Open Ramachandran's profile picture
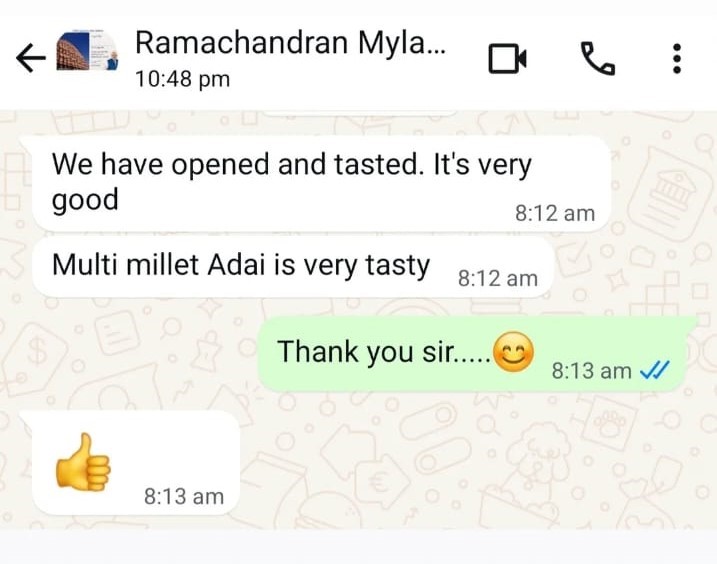Image resolution: width=717 pixels, height=564 pixels. [87, 56]
